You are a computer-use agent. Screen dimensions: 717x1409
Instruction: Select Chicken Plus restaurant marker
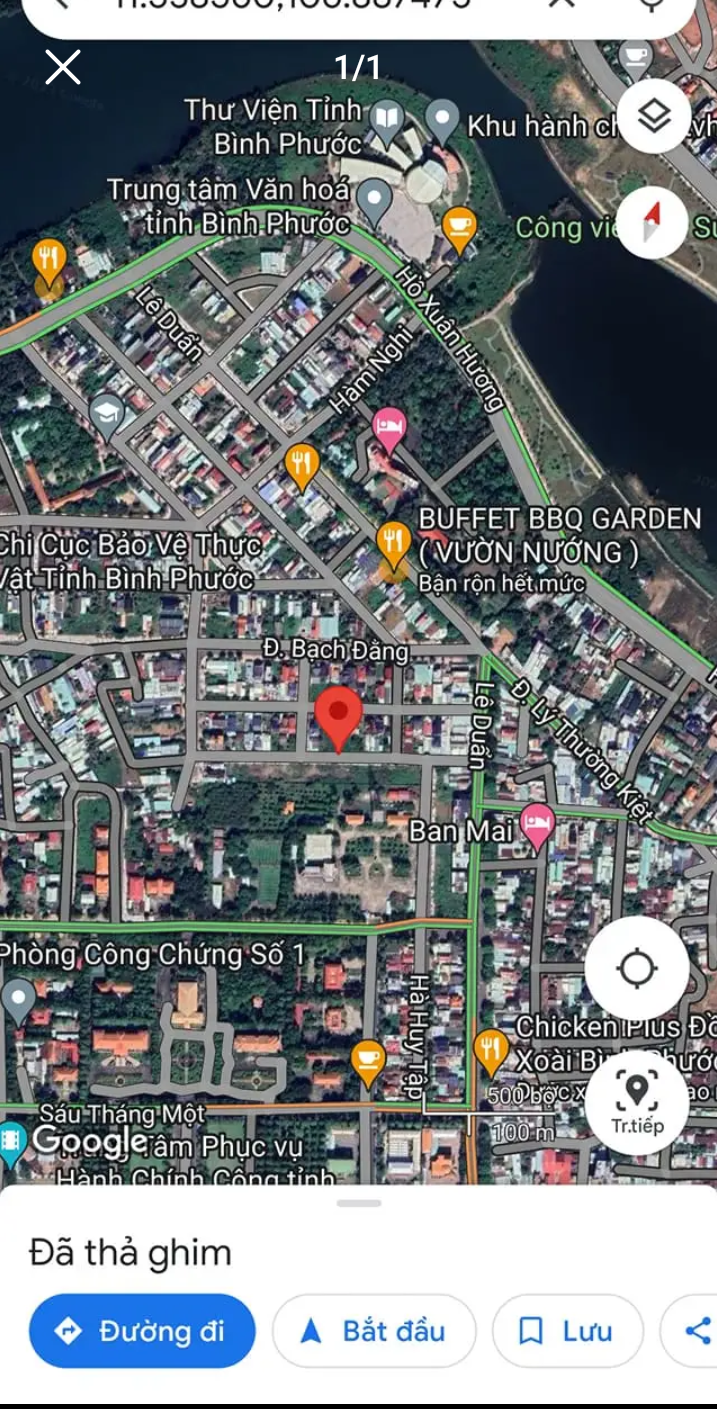coord(490,1052)
